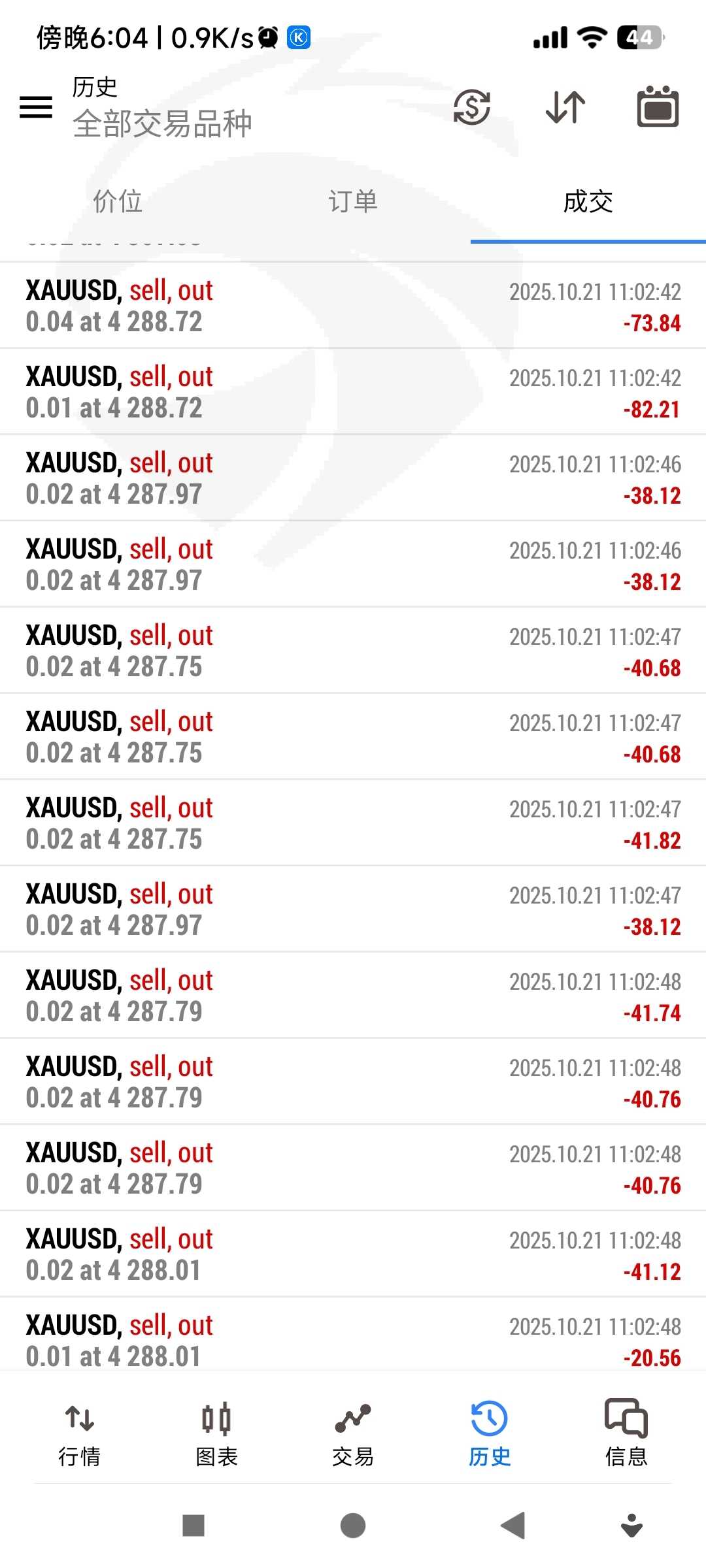
Task: Open the 0.04 lot deal with -73.84 loss
Action: coord(353,306)
